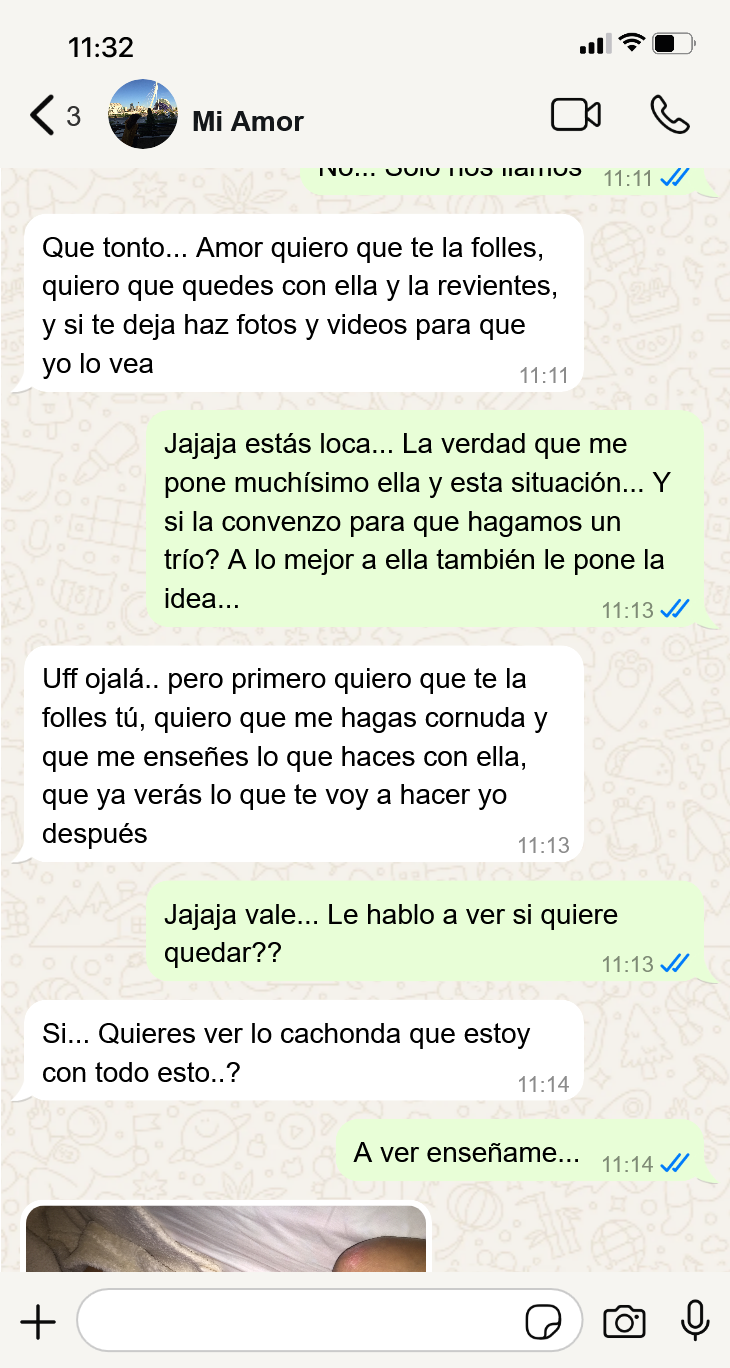The width and height of the screenshot is (730, 1368).
Task: Start a video call with Mi Amor
Action: tap(576, 115)
